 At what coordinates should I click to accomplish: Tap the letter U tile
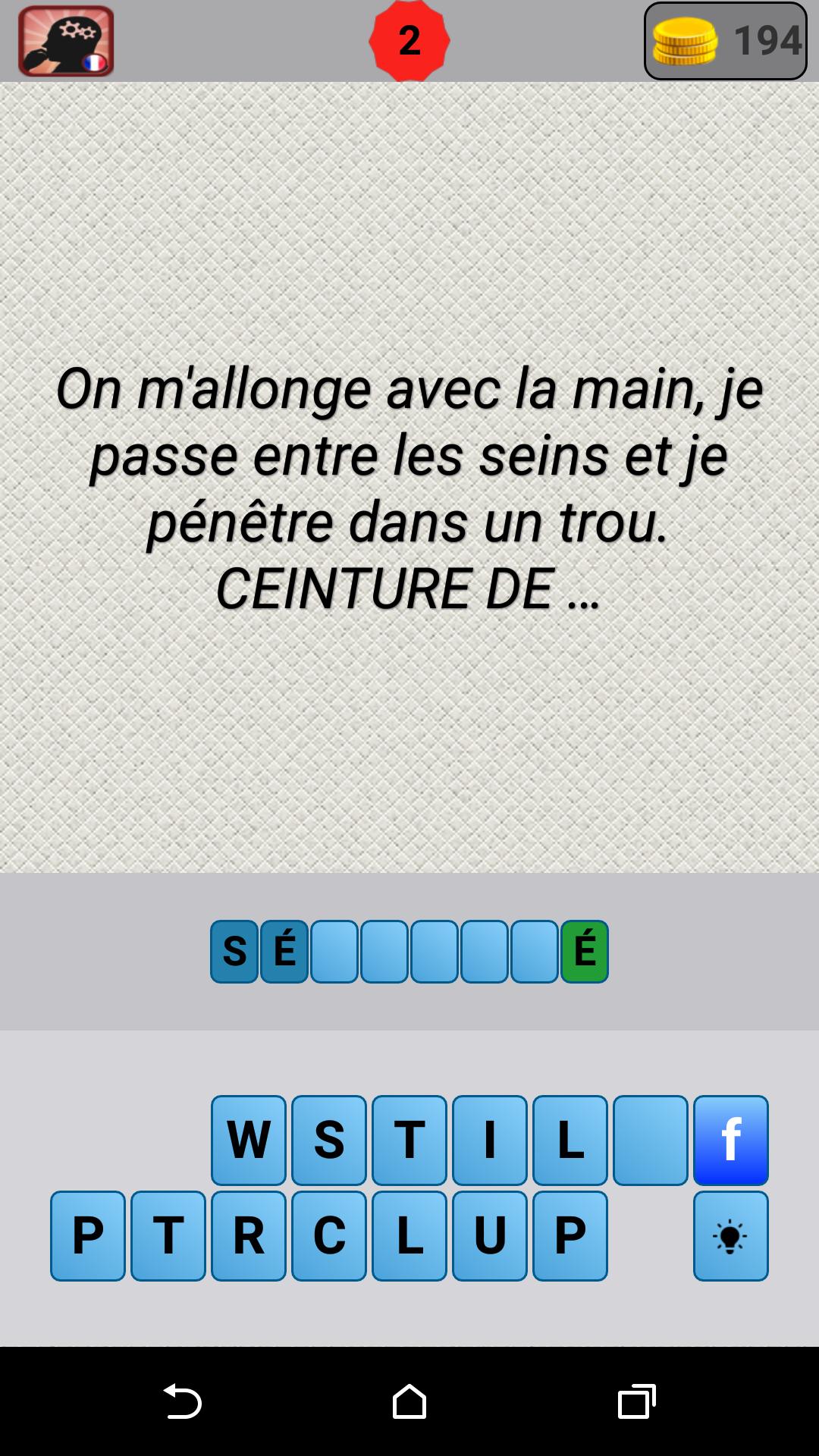[490, 1235]
